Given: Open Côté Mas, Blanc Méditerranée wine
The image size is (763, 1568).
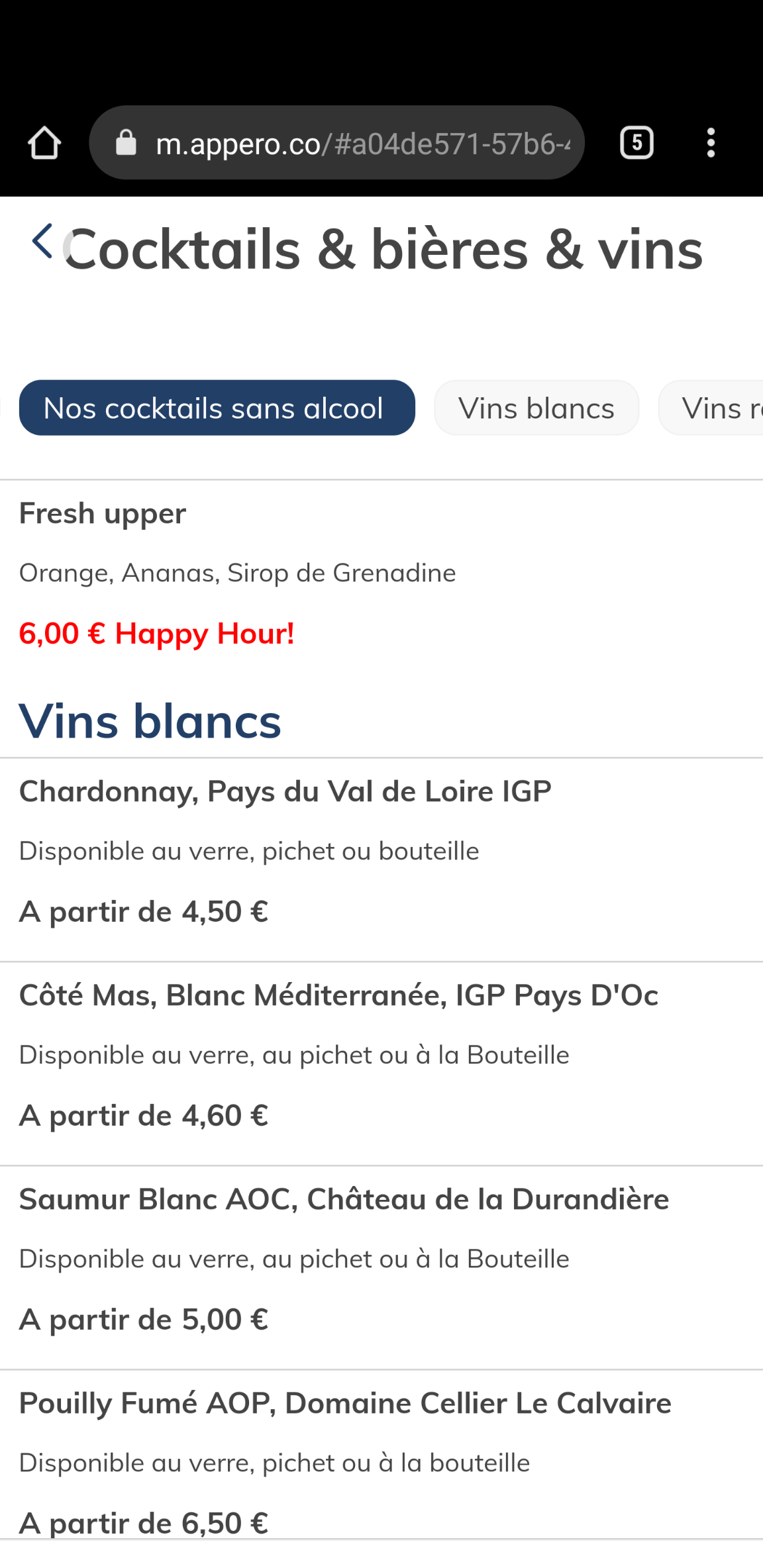Looking at the screenshot, I should 338,996.
